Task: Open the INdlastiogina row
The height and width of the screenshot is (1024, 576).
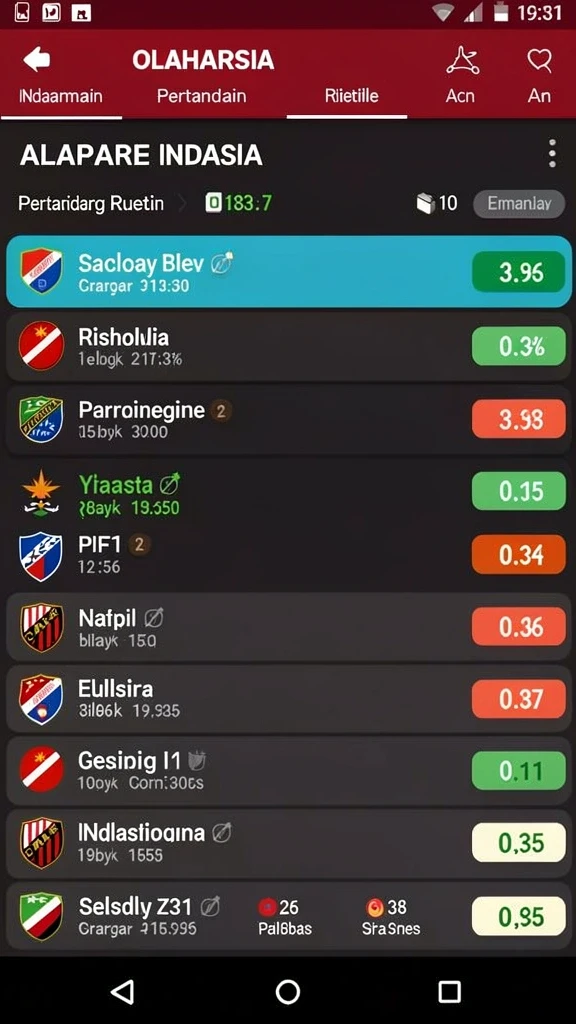Action: (289, 843)
